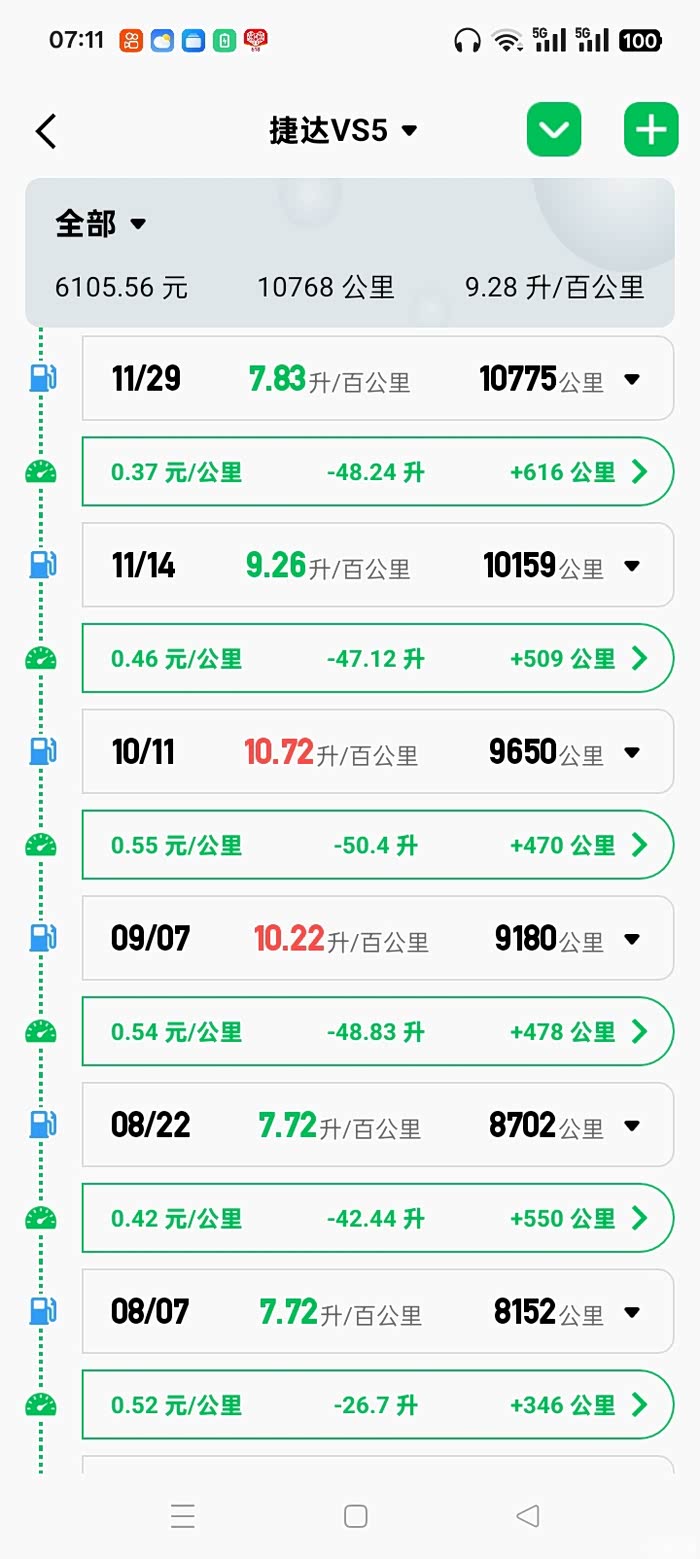Image resolution: width=700 pixels, height=1559 pixels.
Task: Expand the 11/14 refuel record
Action: [x=631, y=566]
